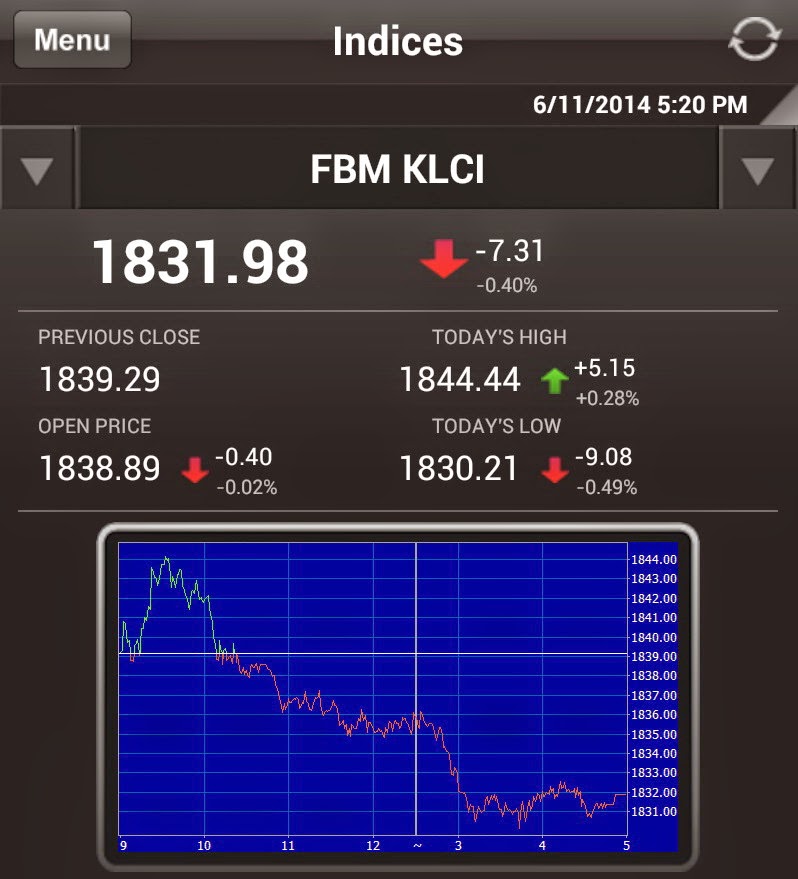The image size is (798, 879).
Task: Refresh the indices data
Action: coord(752,41)
